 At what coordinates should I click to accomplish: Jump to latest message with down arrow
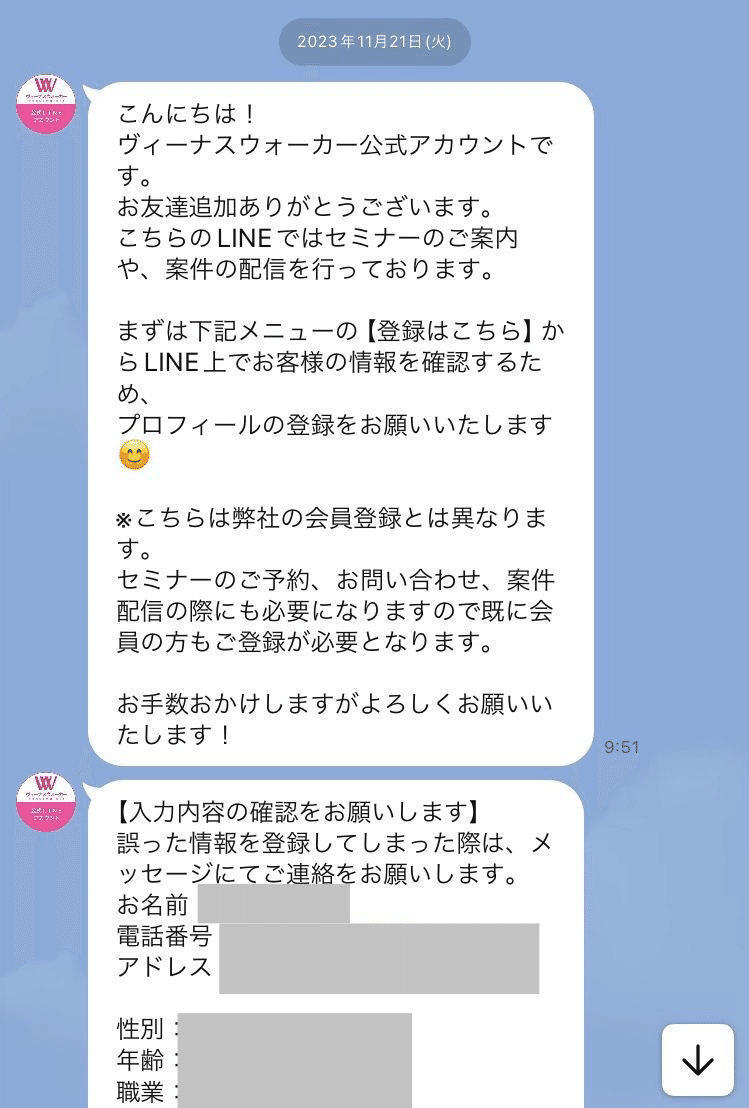pyautogui.click(x=697, y=1060)
